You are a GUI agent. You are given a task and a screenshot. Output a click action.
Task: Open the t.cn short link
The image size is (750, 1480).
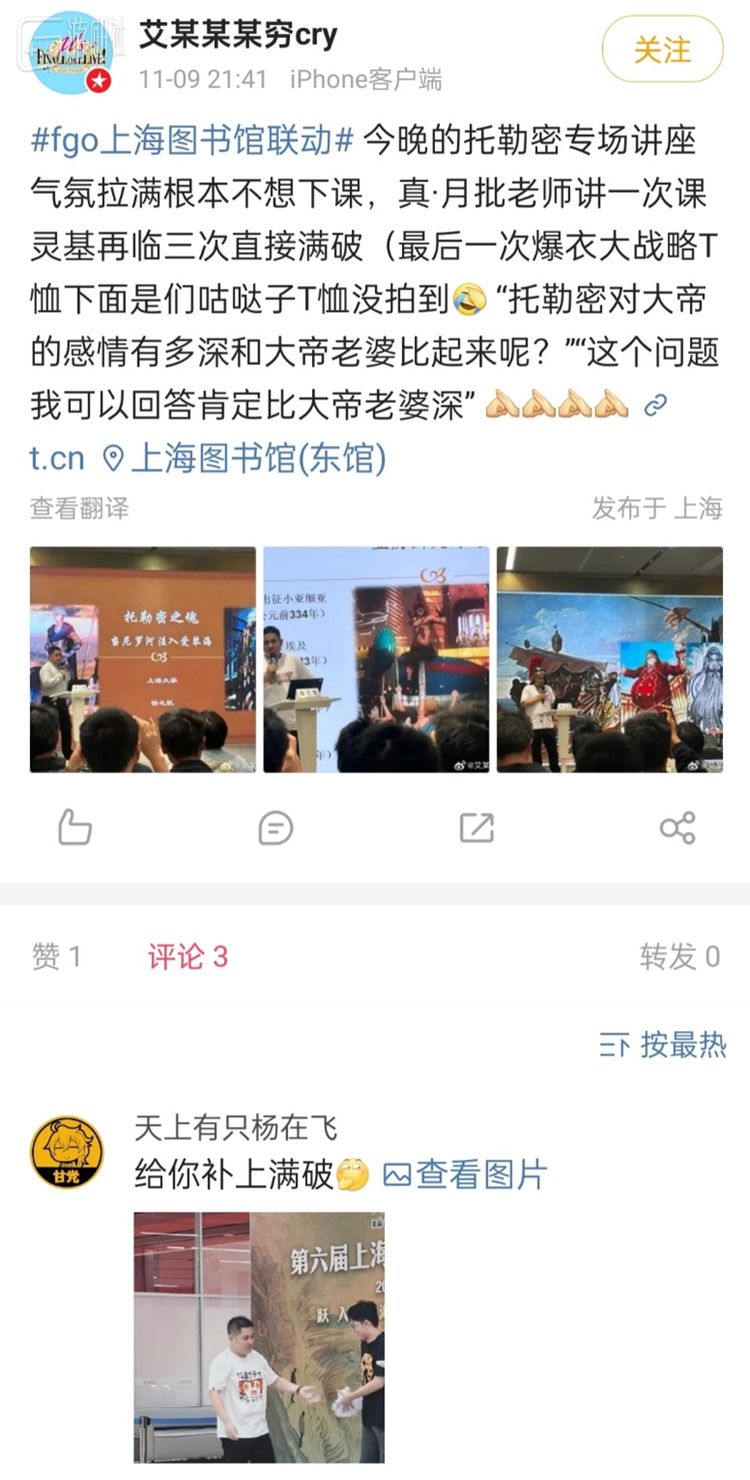point(57,458)
